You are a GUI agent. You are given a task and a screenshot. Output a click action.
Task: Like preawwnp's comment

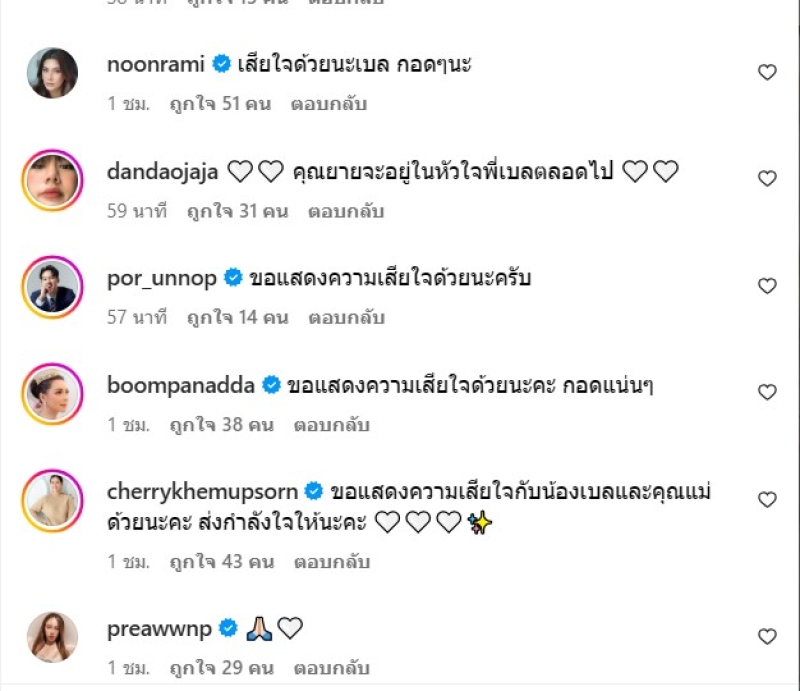click(x=767, y=636)
